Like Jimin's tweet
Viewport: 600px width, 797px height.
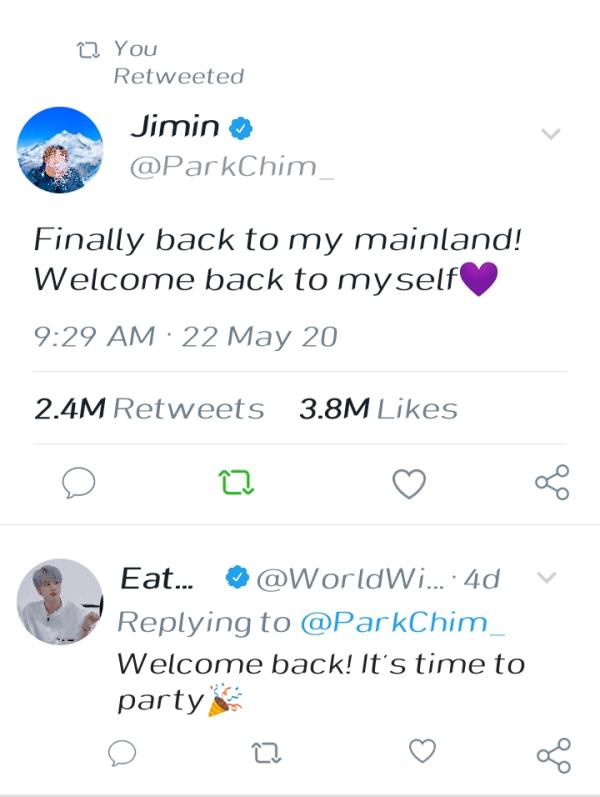[x=408, y=484]
